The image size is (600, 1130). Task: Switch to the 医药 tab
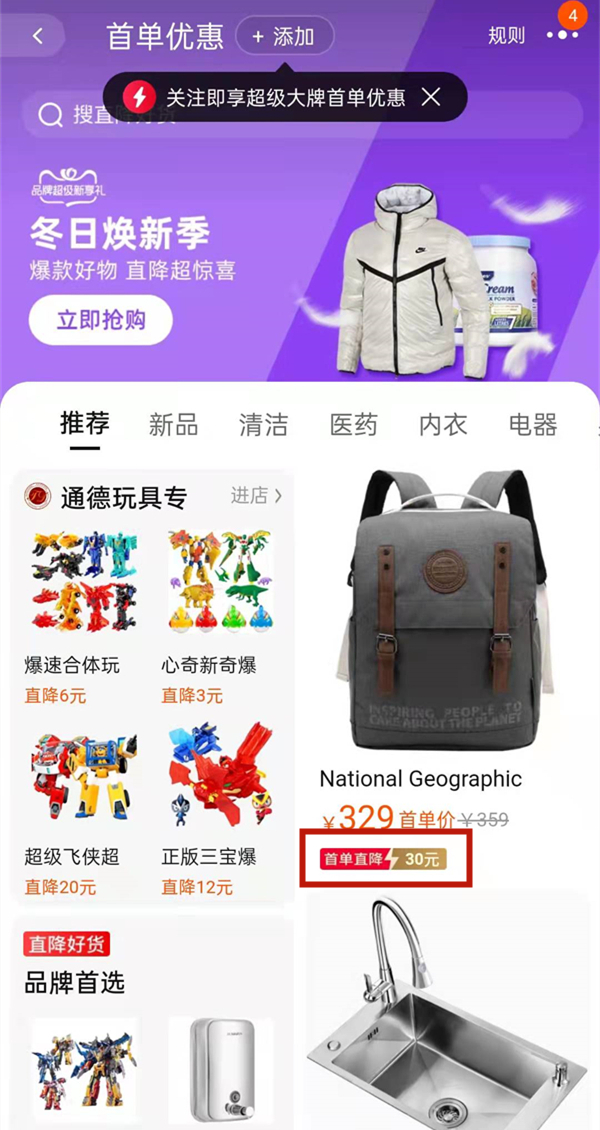pos(354,425)
